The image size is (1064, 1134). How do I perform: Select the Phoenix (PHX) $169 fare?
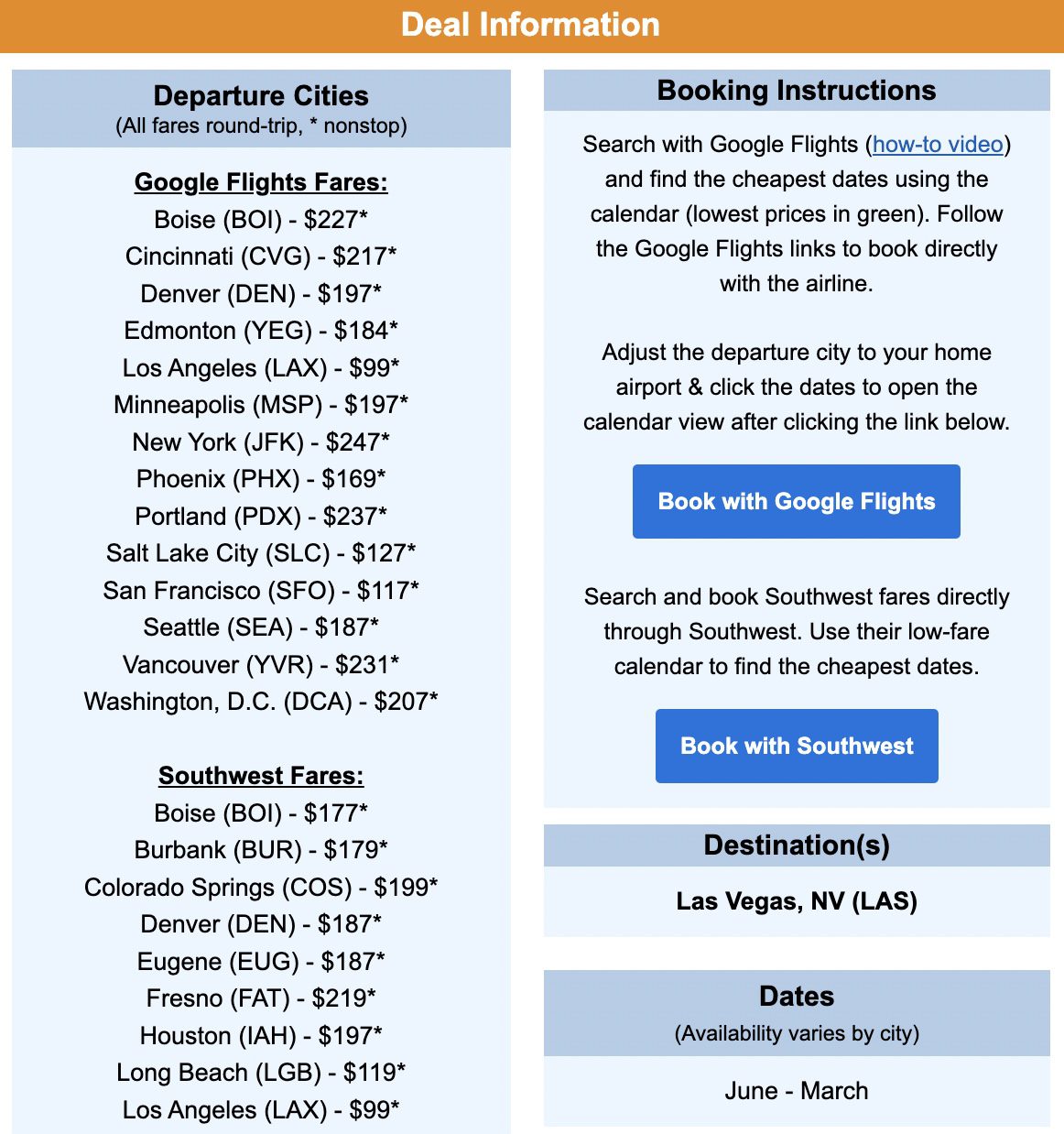(260, 478)
